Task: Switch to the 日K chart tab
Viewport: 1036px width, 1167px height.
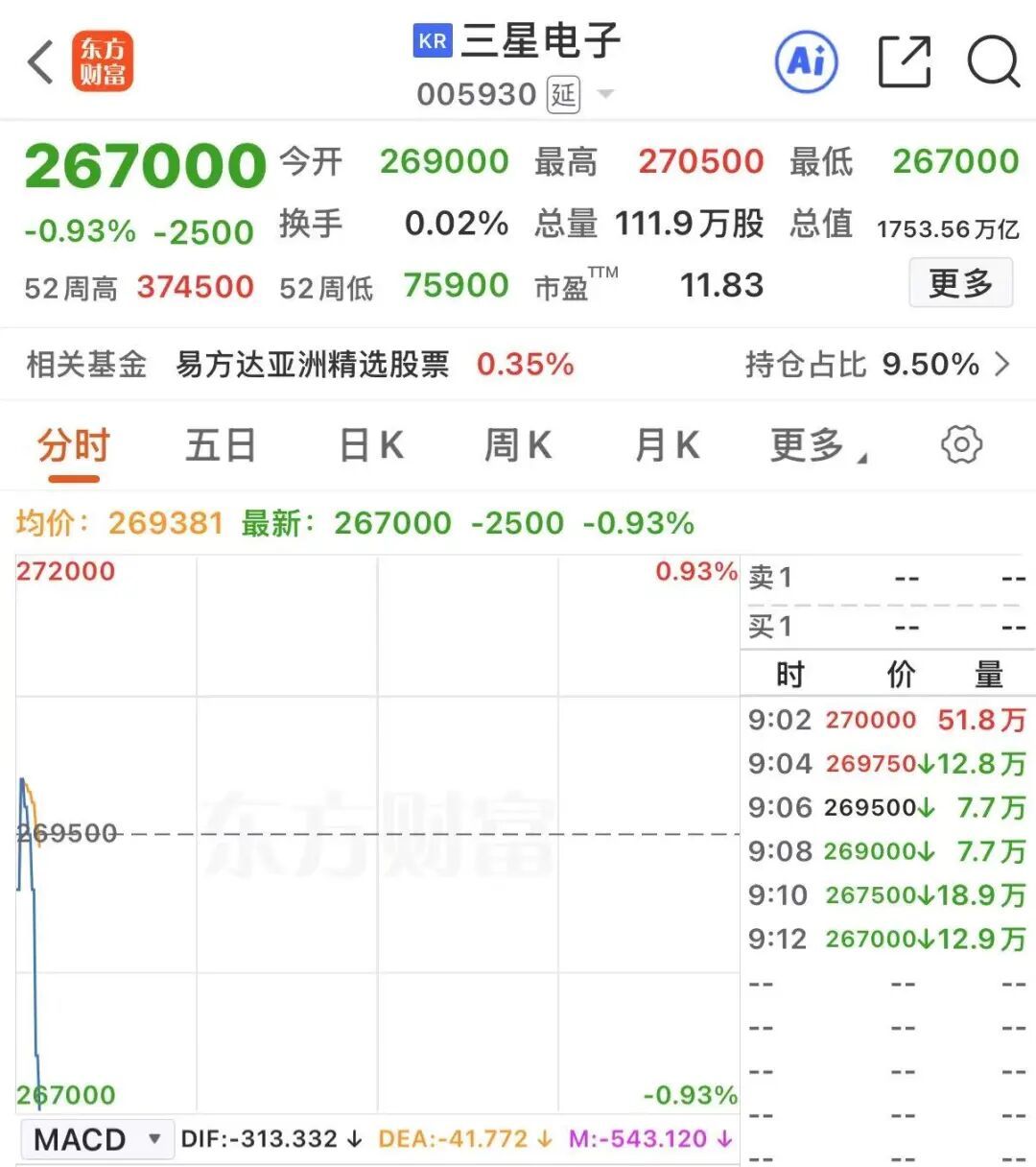Action: click(371, 446)
